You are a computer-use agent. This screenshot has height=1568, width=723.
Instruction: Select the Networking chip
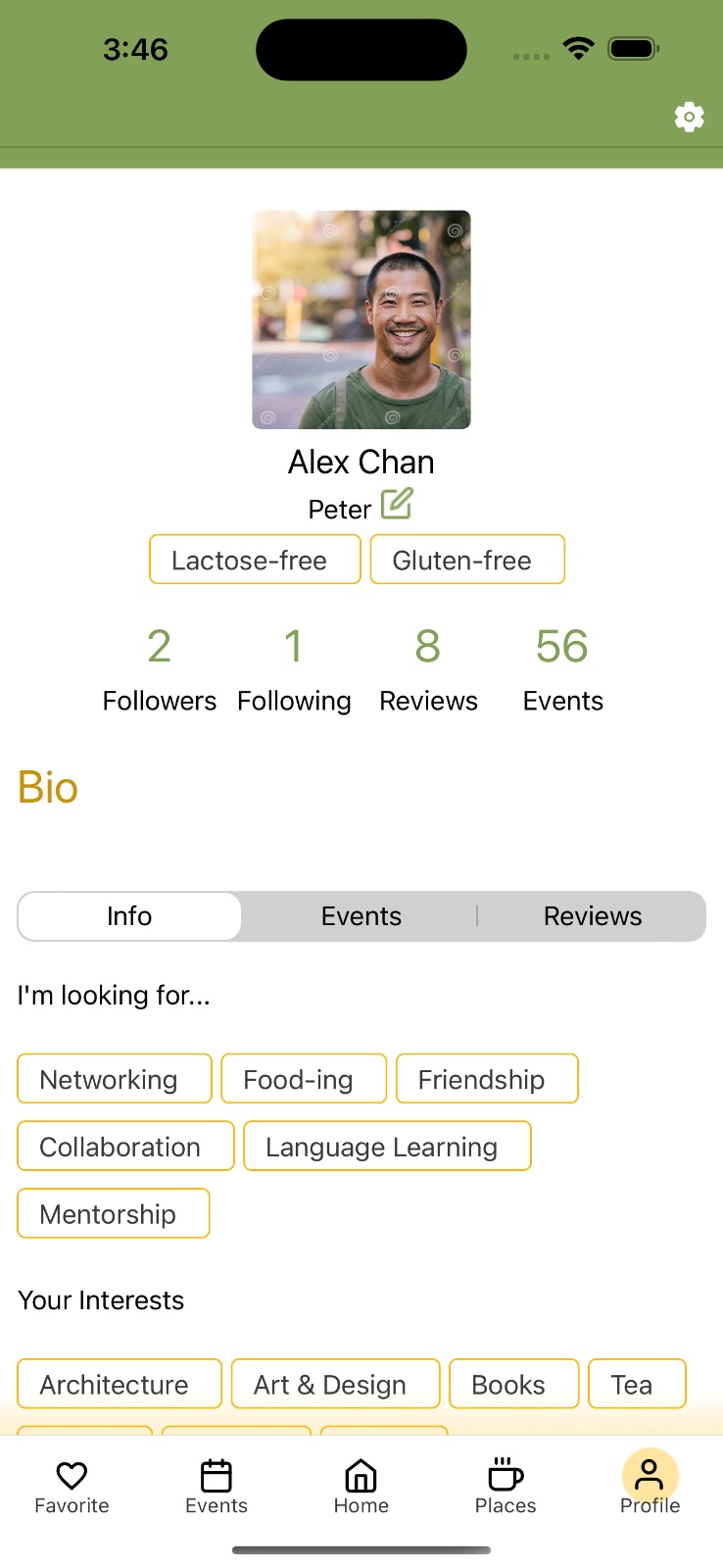(x=114, y=1078)
